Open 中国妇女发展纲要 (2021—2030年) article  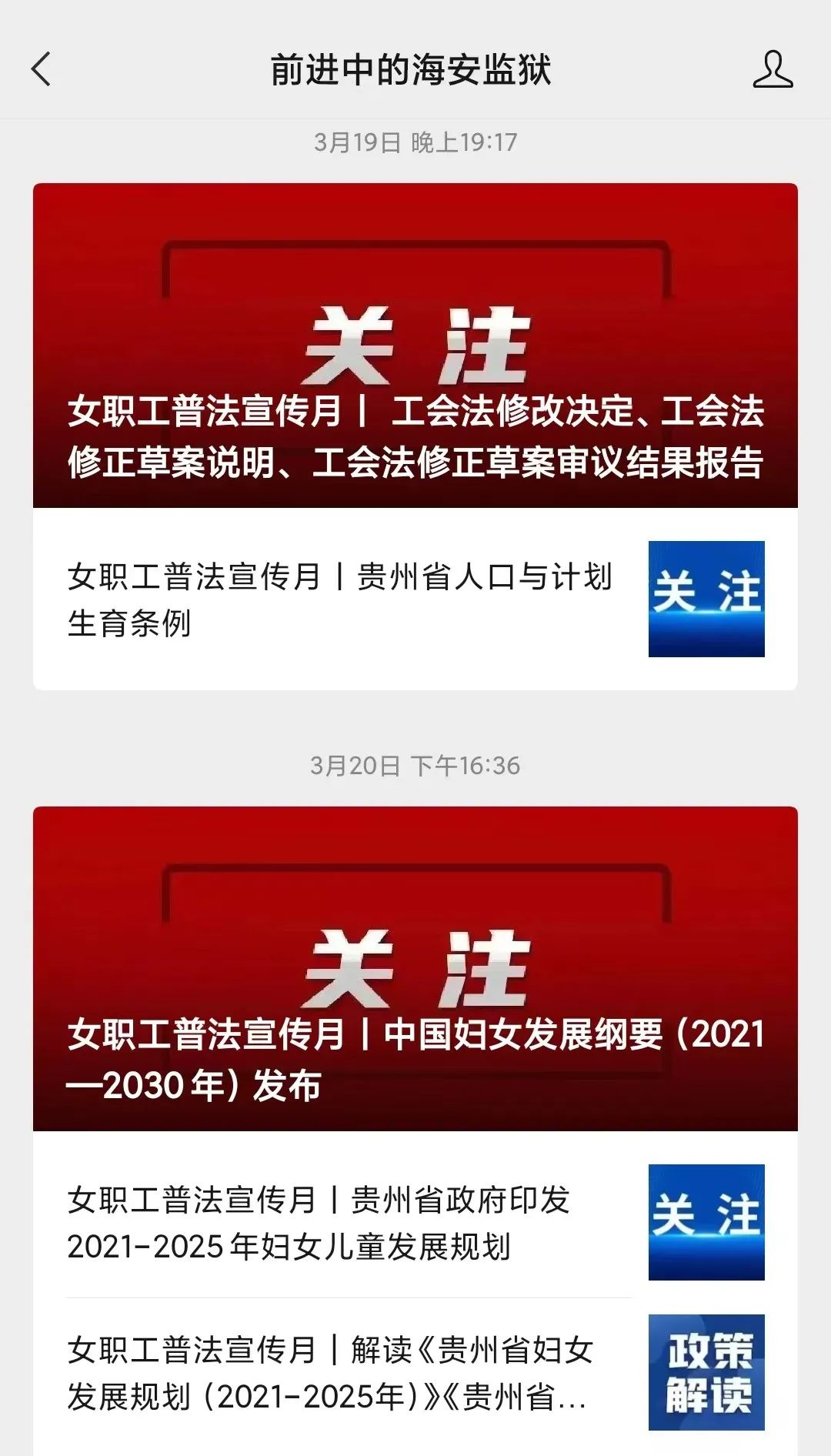pyautogui.click(x=415, y=970)
